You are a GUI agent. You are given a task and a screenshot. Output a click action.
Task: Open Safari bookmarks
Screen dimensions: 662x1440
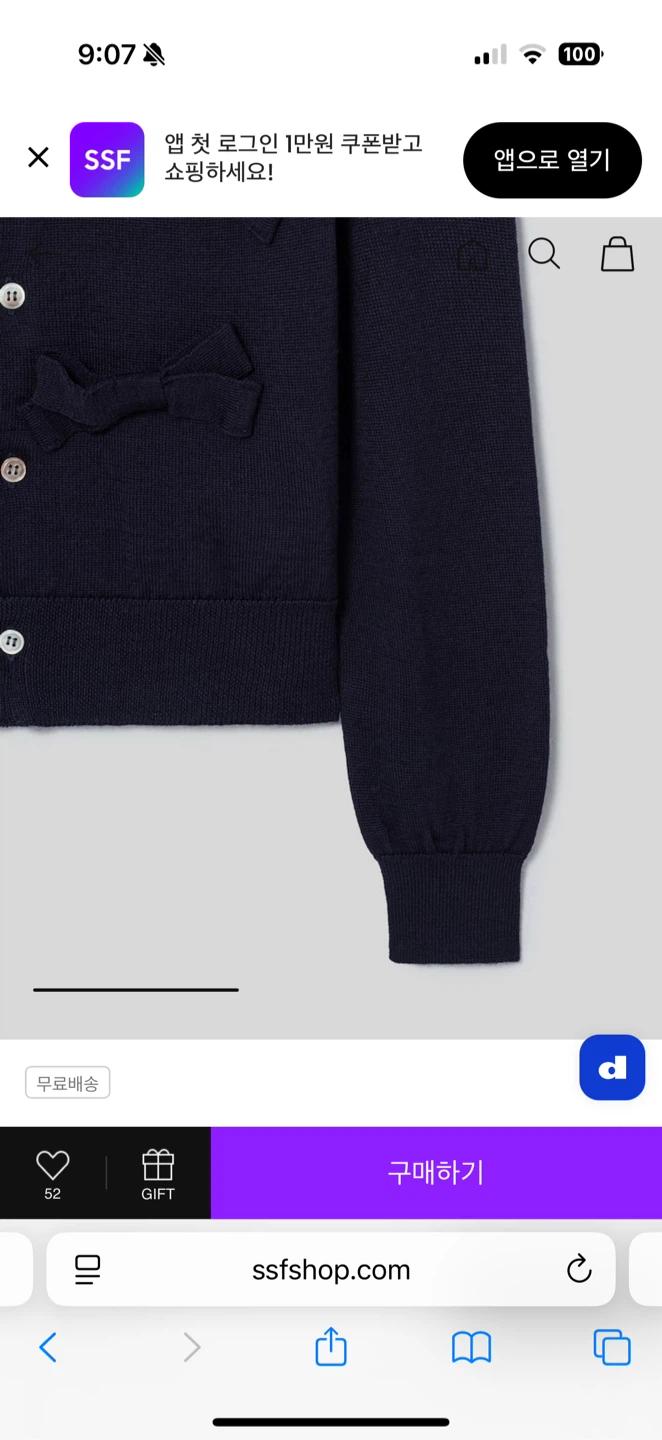click(471, 1348)
